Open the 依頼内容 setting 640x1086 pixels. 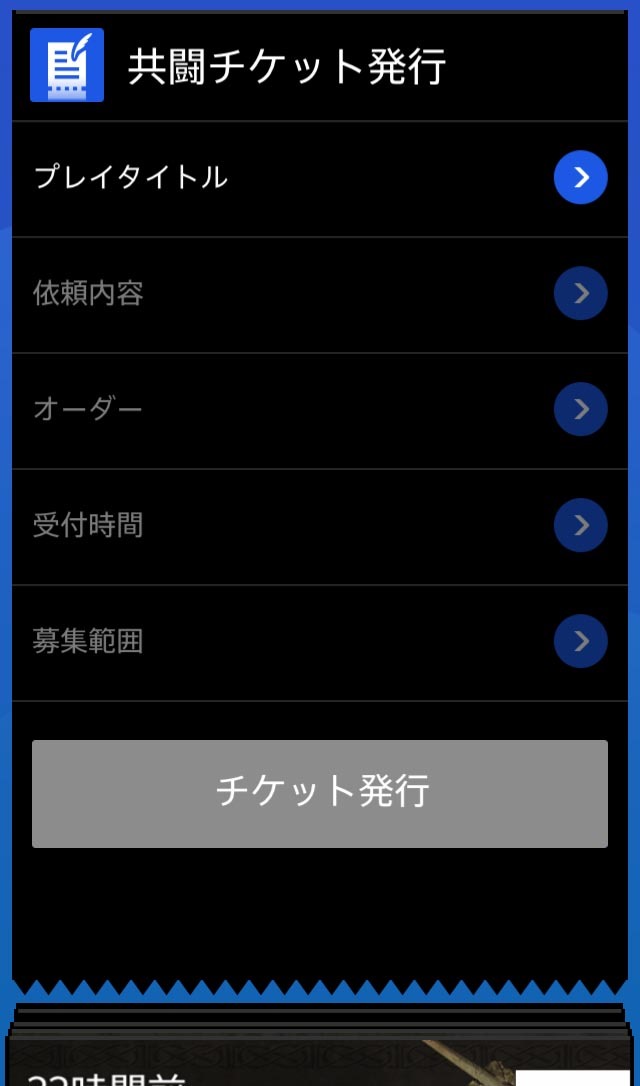pos(320,294)
